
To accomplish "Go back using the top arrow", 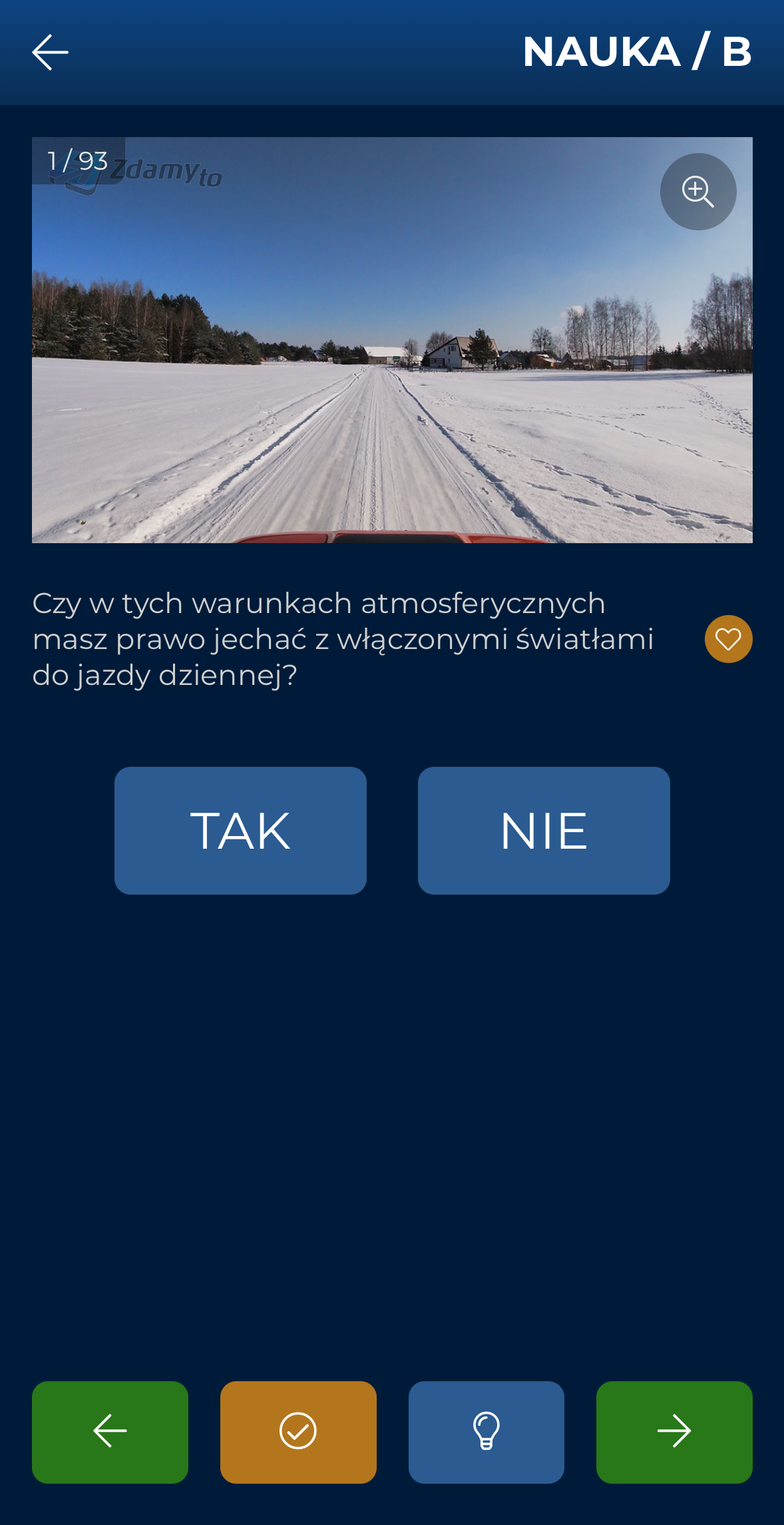I will coord(50,53).
